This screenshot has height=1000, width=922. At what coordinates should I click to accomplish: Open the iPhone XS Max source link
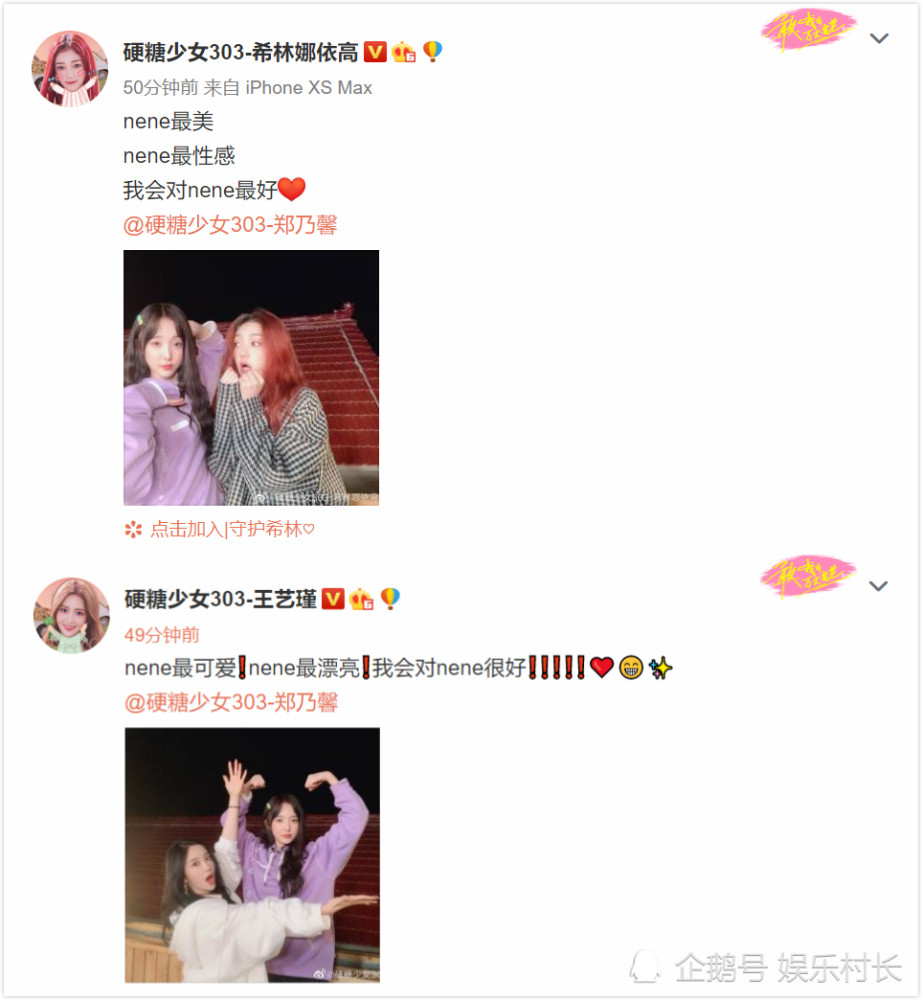(308, 87)
